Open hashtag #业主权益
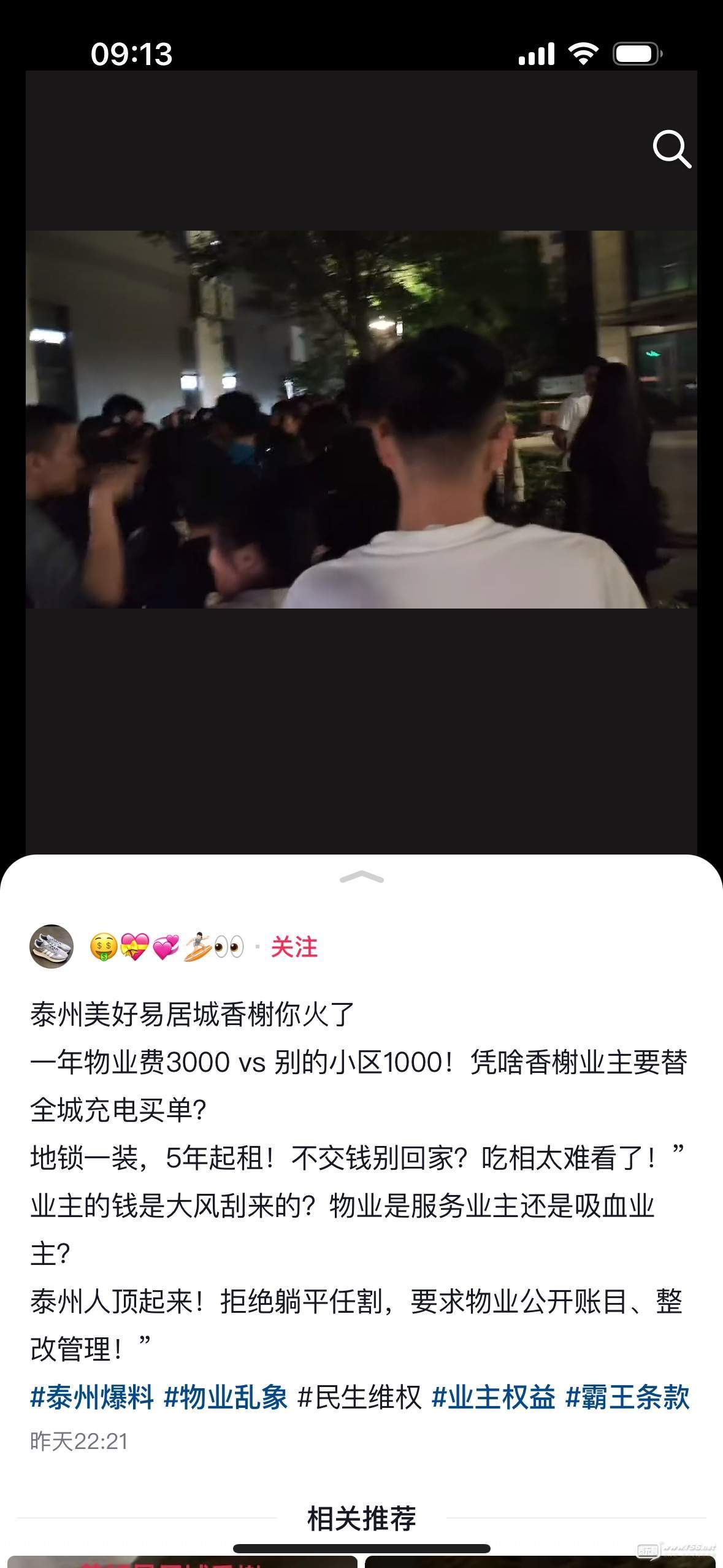723x1568 pixels. pos(494,1397)
